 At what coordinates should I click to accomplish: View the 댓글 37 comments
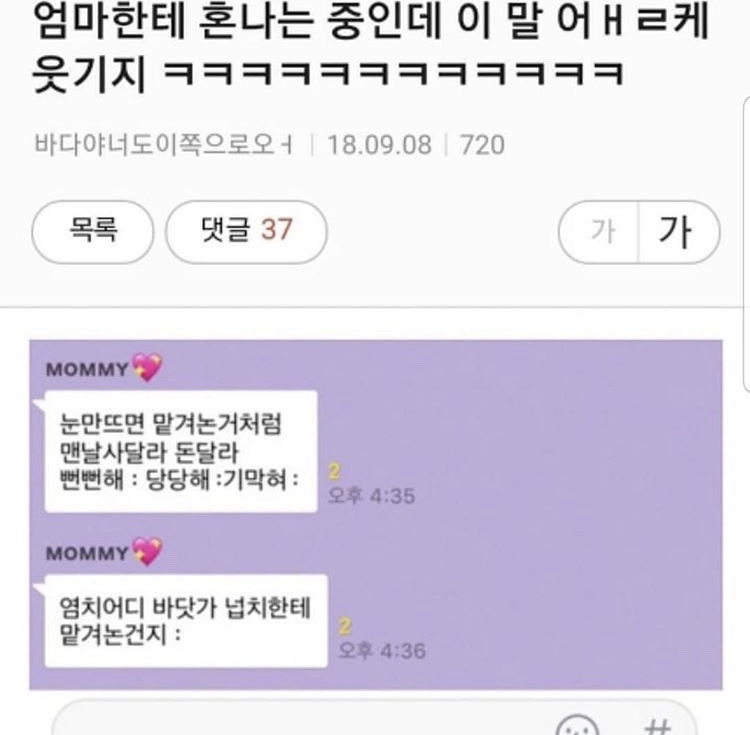coord(246,232)
